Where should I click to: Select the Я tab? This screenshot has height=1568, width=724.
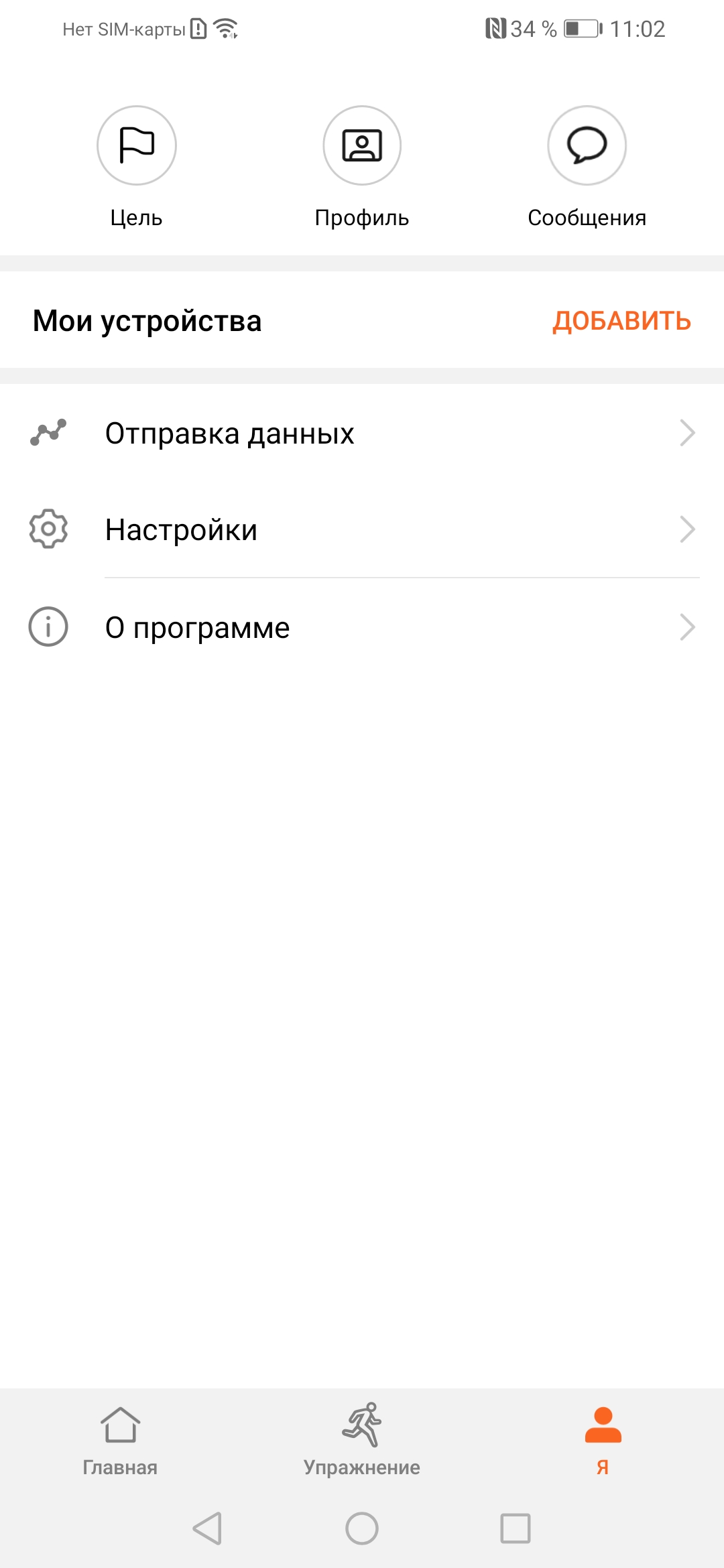603,1439
